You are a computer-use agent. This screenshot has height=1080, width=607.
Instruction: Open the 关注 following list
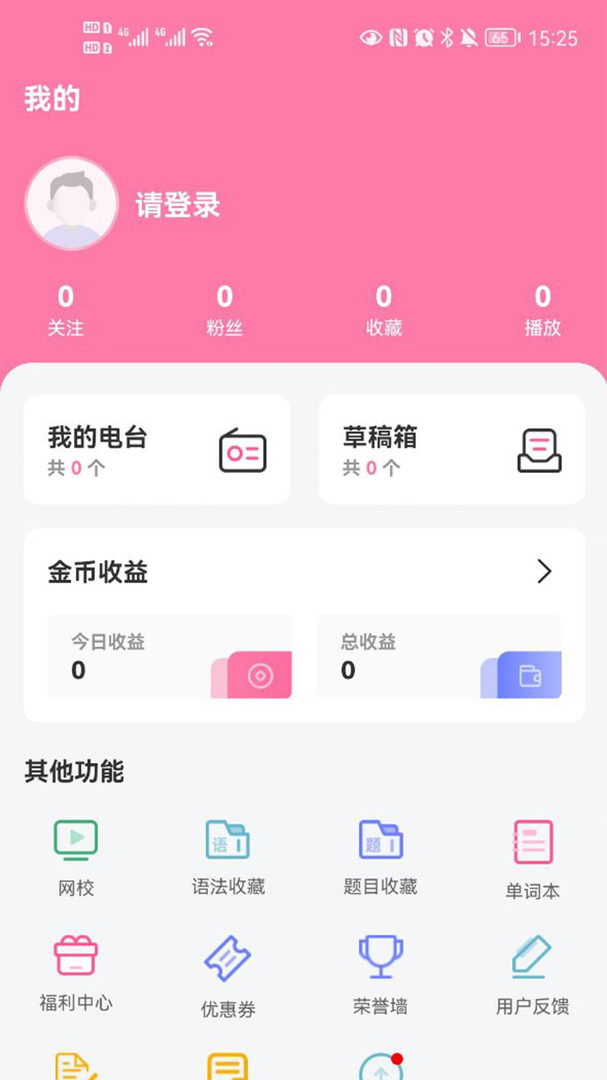pyautogui.click(x=65, y=310)
